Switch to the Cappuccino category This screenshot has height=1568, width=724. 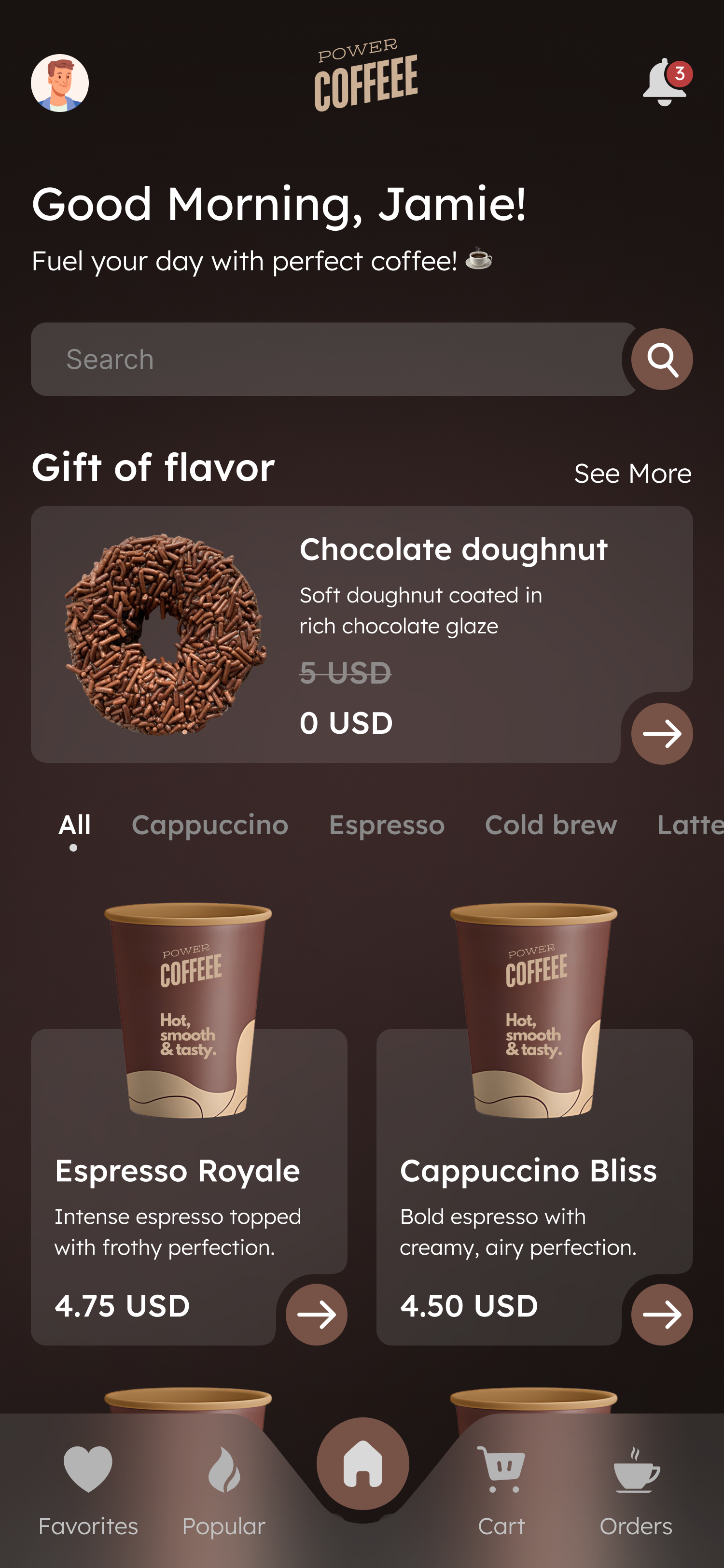210,826
